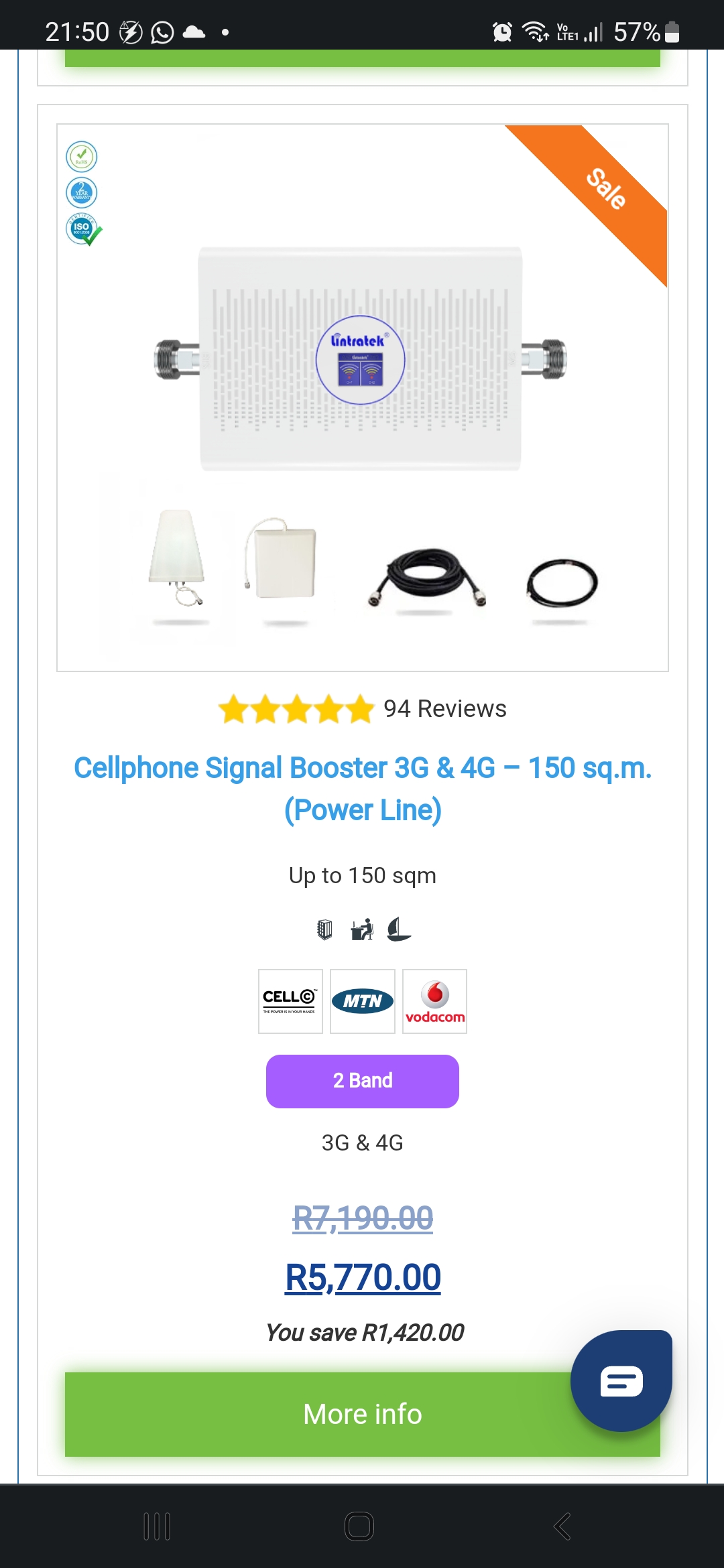Open the live chat bubble
This screenshot has height=1568, width=724.
coord(621,1380)
